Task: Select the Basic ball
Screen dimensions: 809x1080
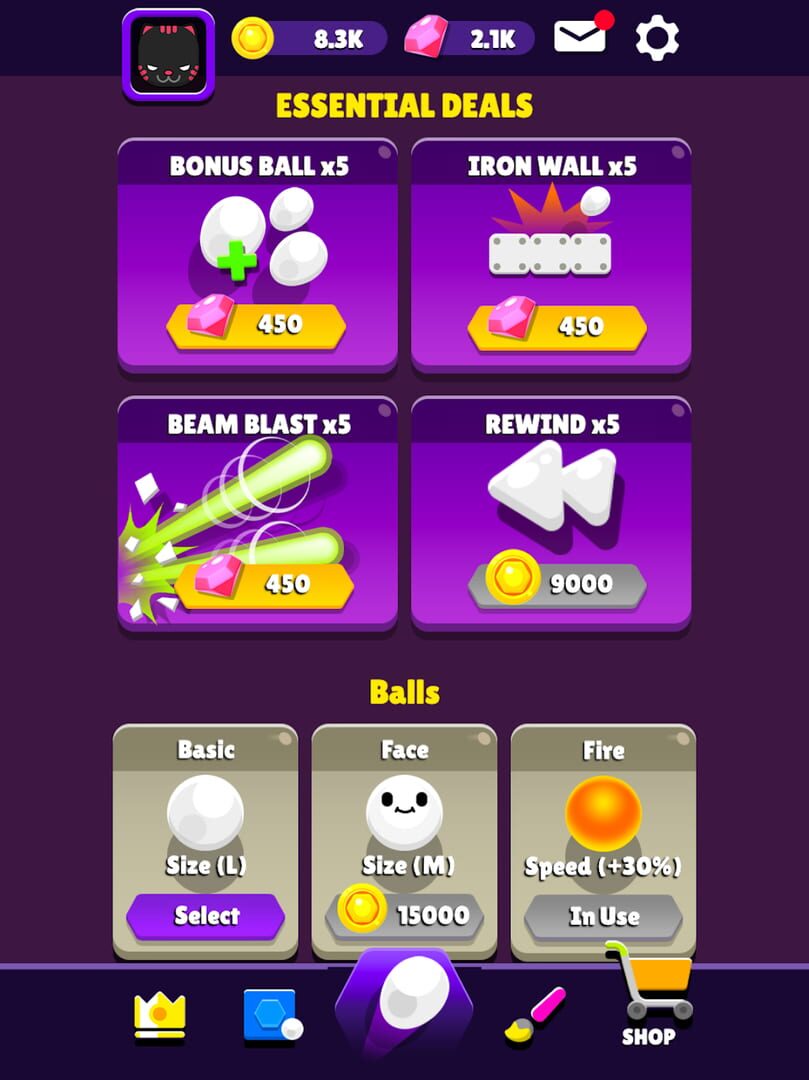Action: [x=206, y=916]
